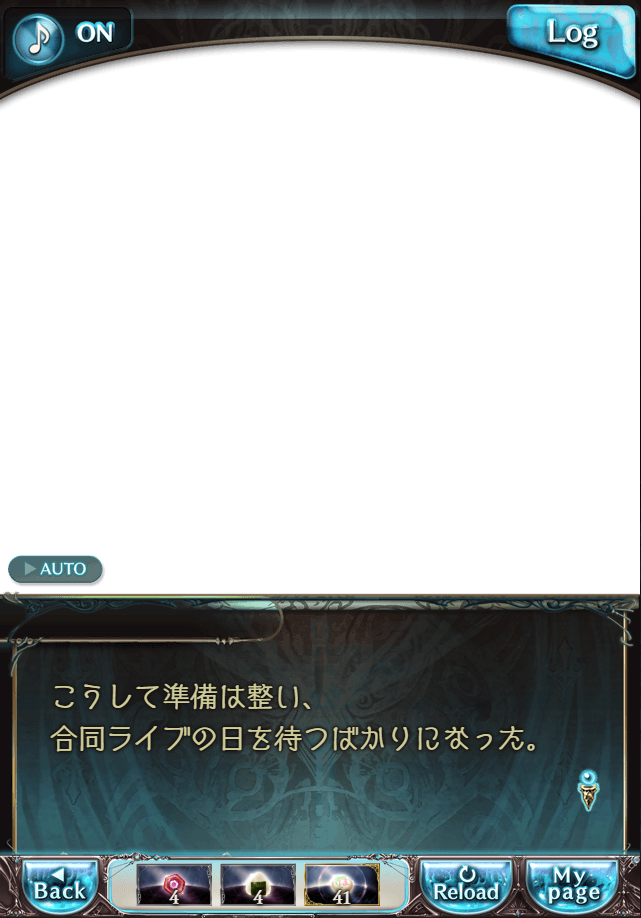The image size is (641, 918).
Task: Reload the game page
Action: [465, 885]
